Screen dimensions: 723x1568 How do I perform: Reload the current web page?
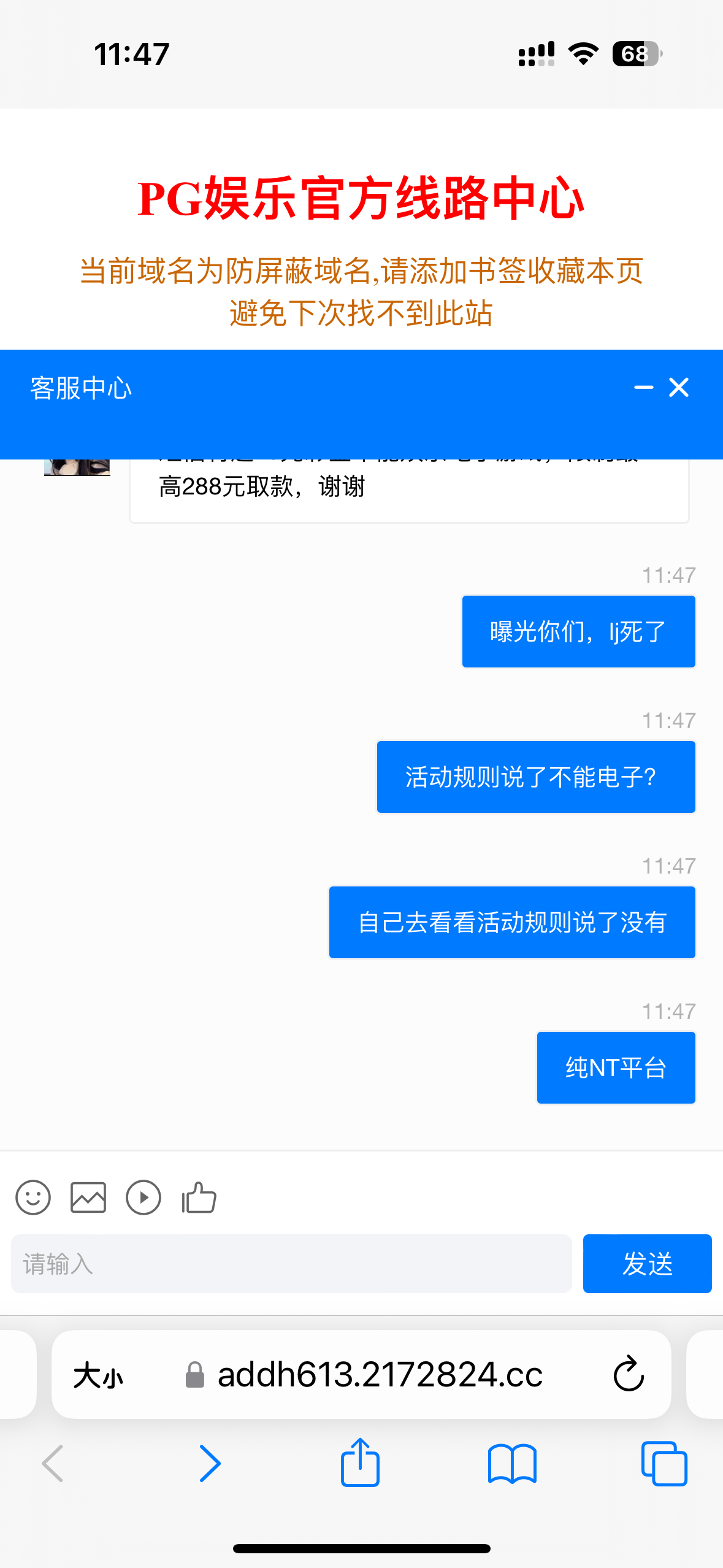[x=629, y=1375]
